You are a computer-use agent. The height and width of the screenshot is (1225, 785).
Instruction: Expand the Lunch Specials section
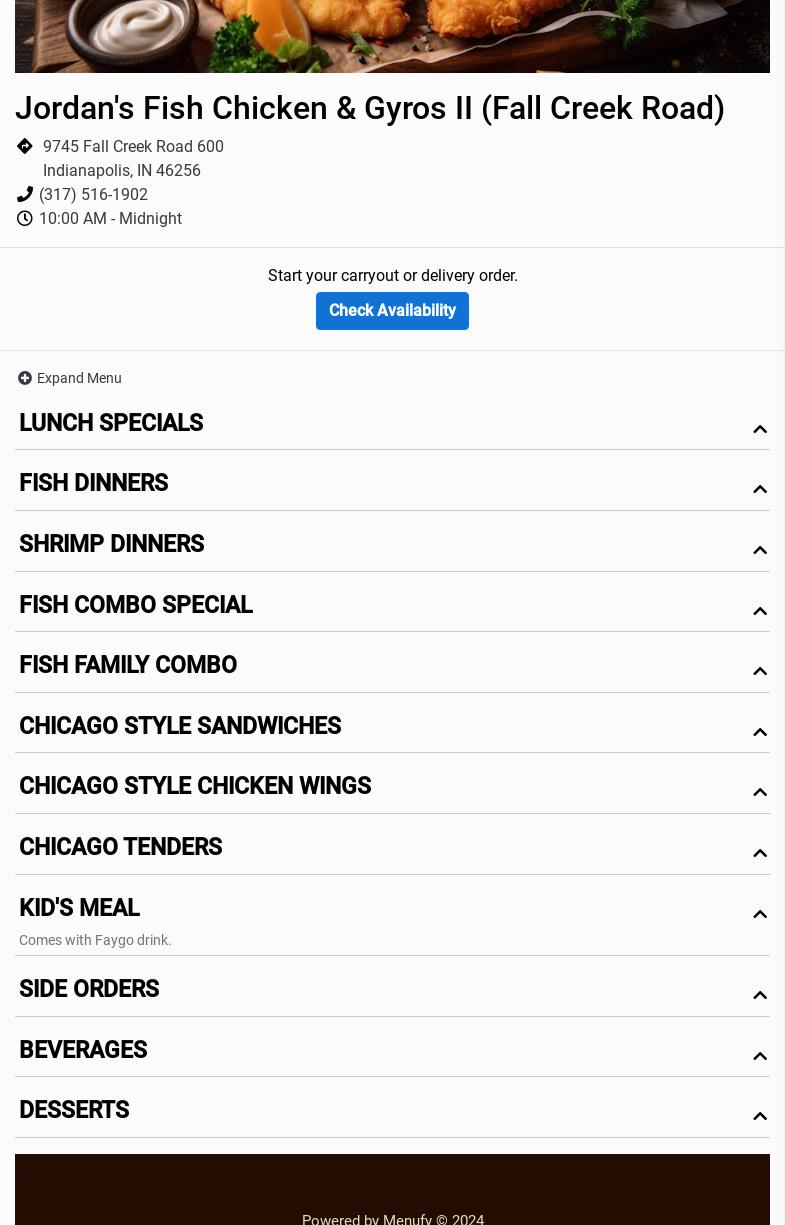pos(392,424)
